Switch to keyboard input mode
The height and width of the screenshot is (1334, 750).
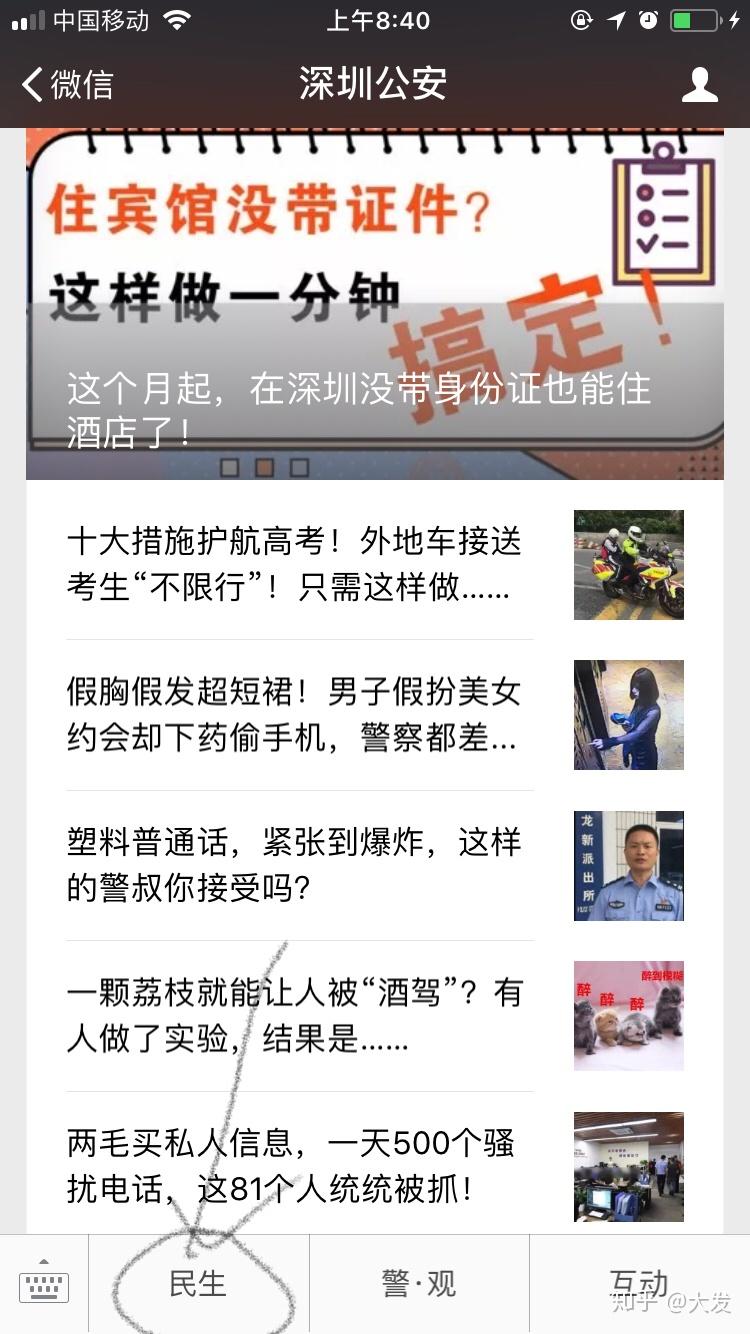[44, 1285]
